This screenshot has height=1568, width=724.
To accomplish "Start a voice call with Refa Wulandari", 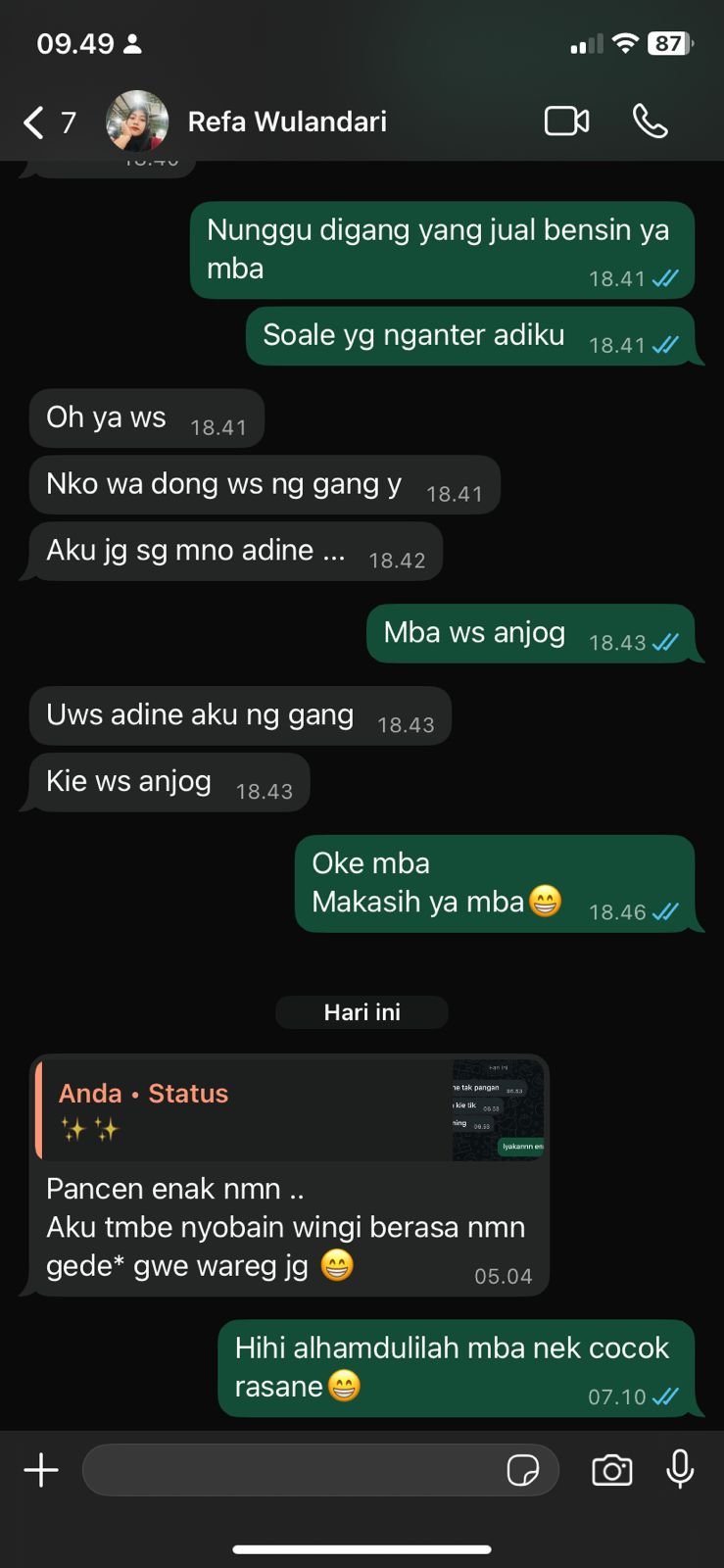I will tap(650, 121).
